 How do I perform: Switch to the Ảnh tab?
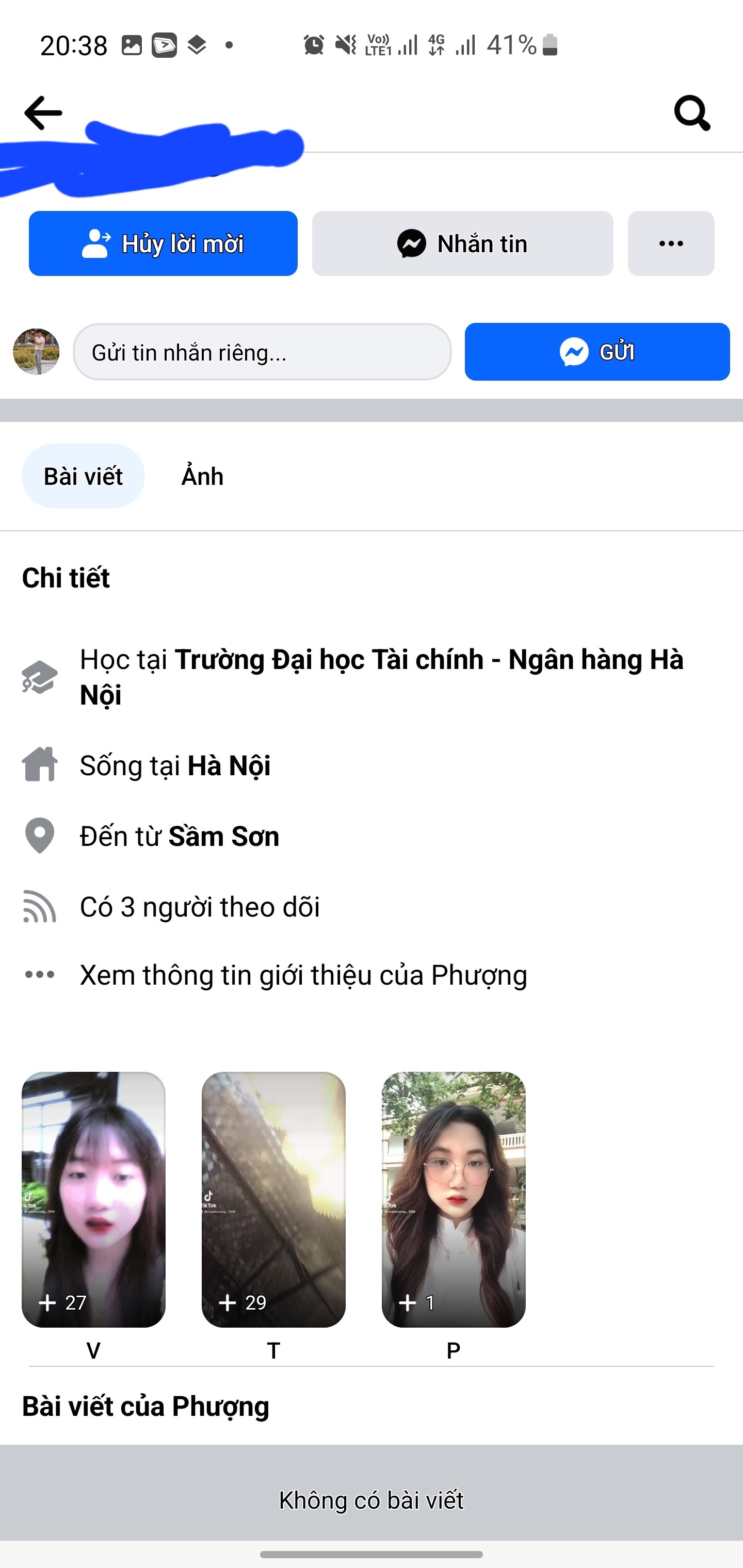tap(202, 476)
